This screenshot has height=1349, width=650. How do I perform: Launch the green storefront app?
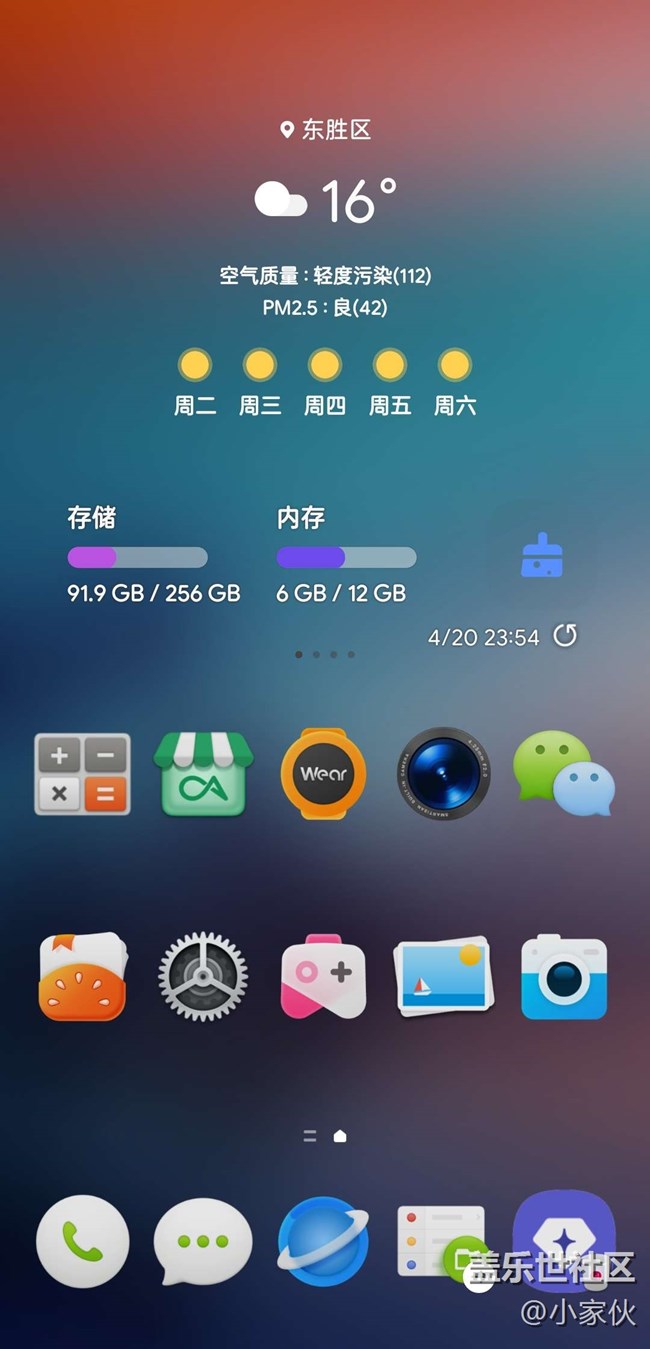point(203,774)
